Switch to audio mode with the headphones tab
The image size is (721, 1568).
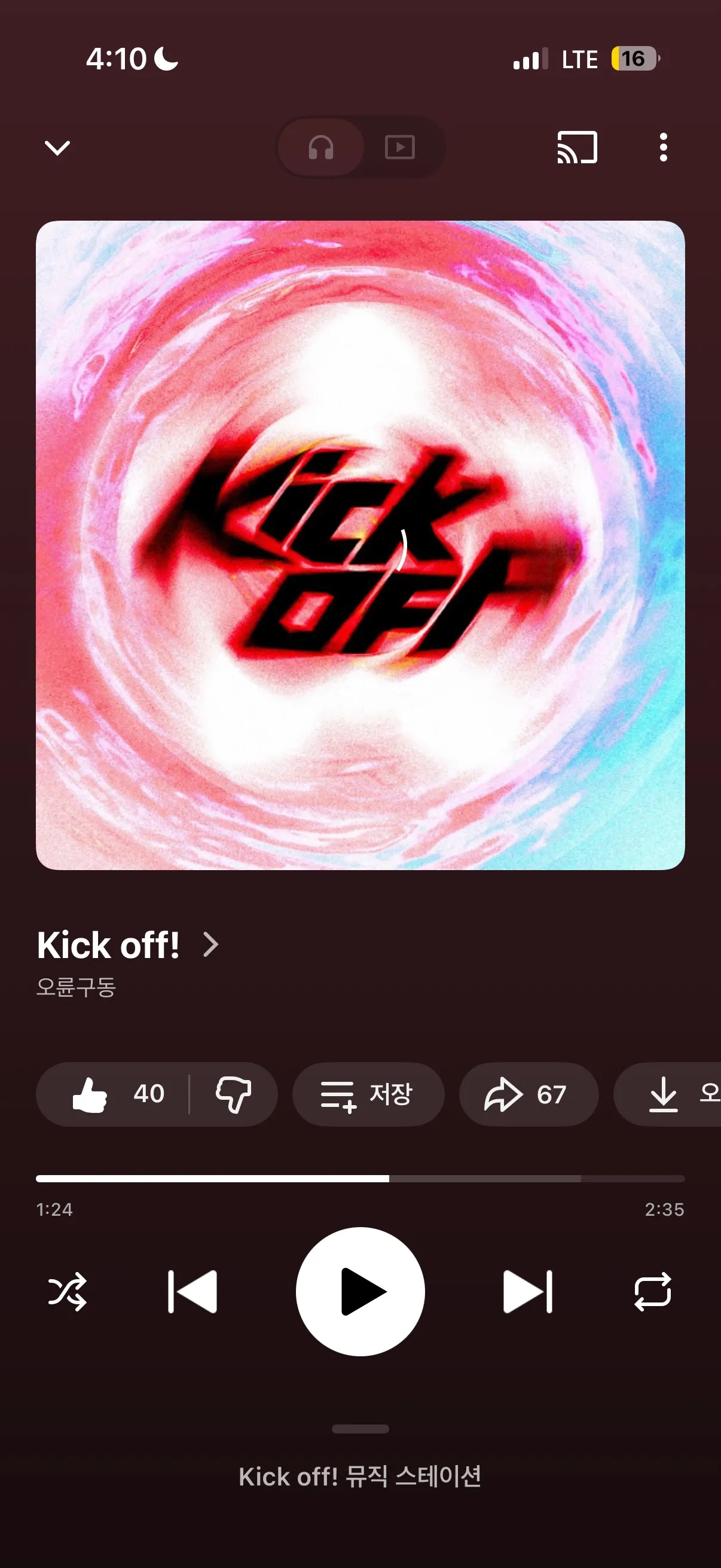point(320,147)
